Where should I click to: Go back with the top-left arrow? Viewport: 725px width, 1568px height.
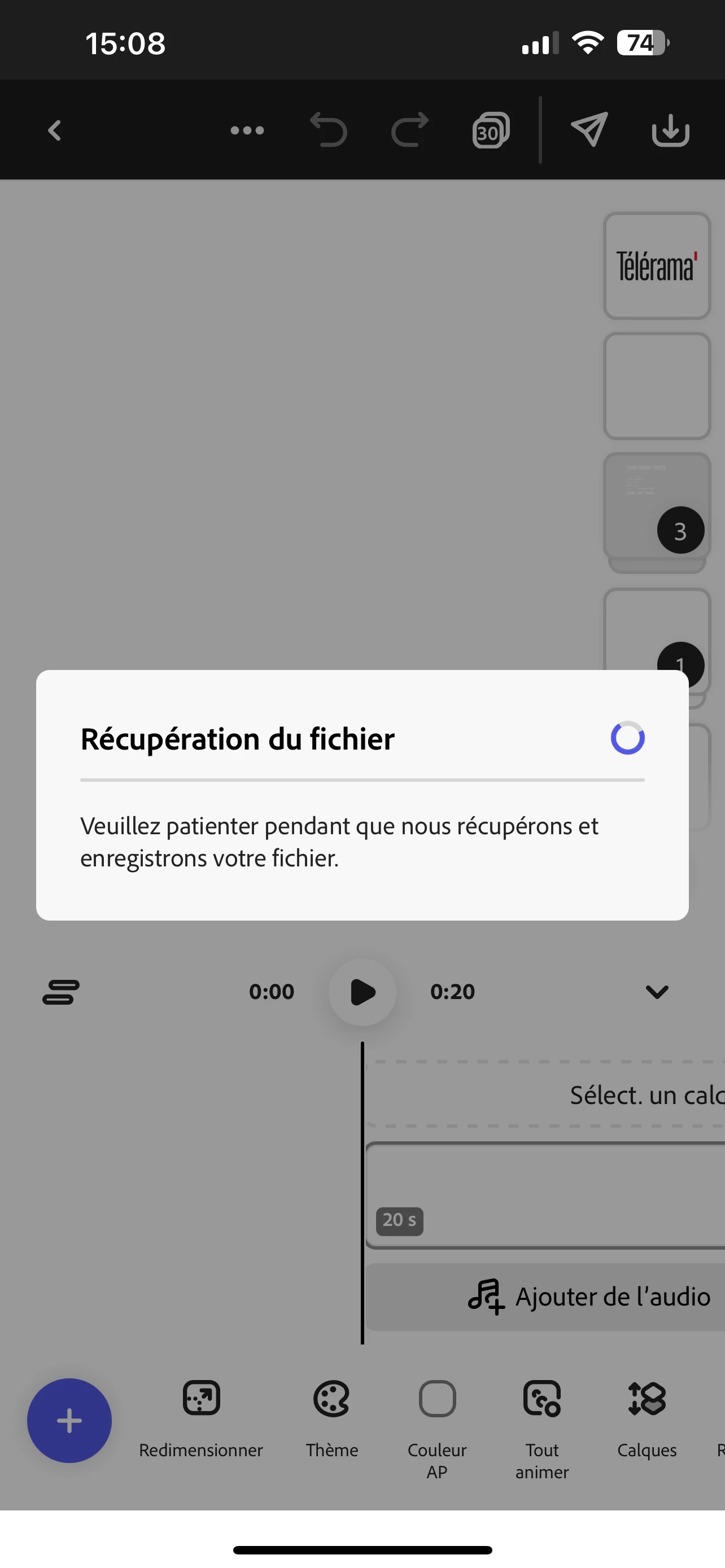[x=55, y=130]
